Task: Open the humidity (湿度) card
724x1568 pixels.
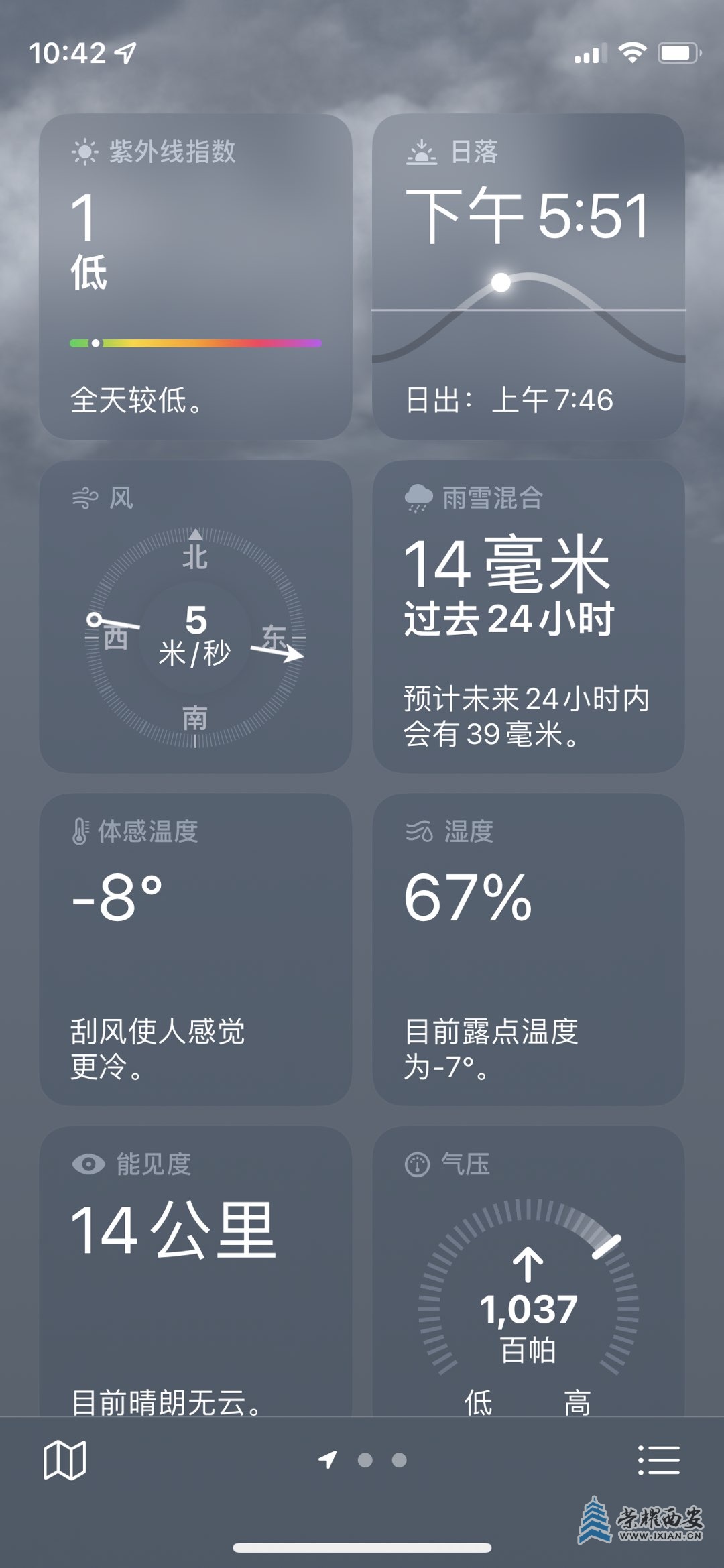Action: tap(528, 949)
